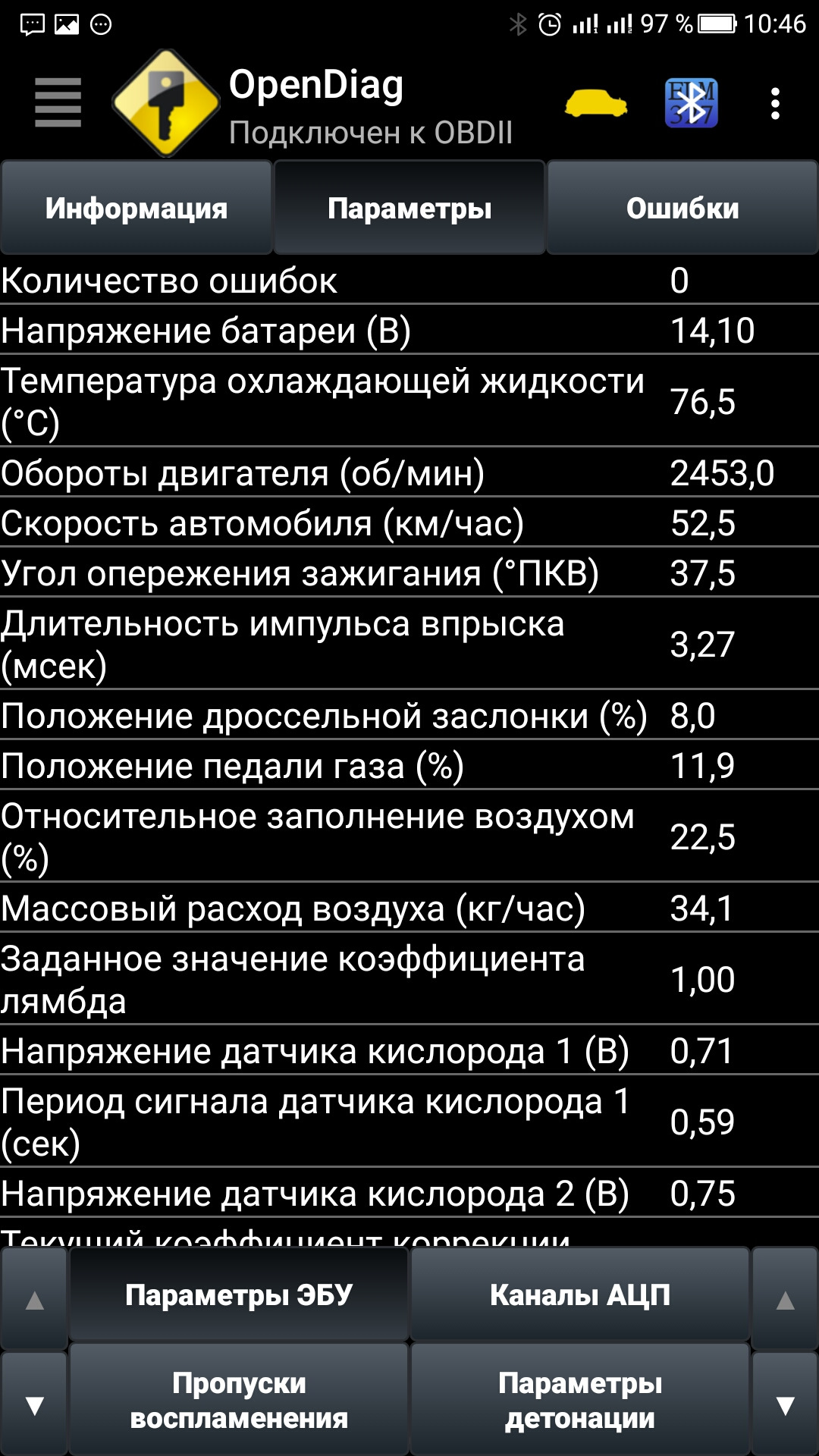Viewport: 819px width, 1456px height.
Task: Tap the ELM327 Bluetooth connection icon
Action: coord(691,103)
